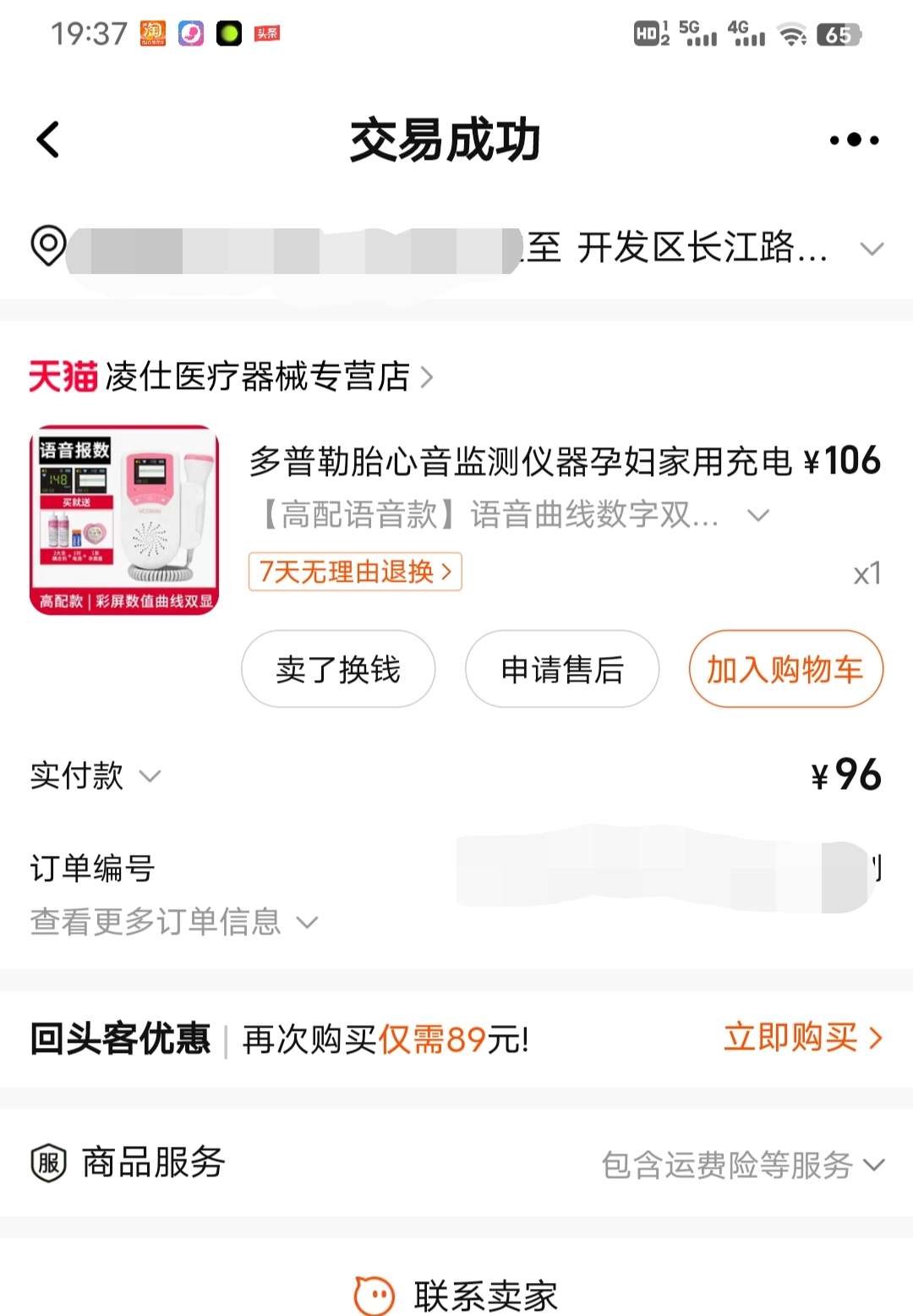Go back using the top-left arrow
The width and height of the screenshot is (913, 1316).
(x=49, y=140)
